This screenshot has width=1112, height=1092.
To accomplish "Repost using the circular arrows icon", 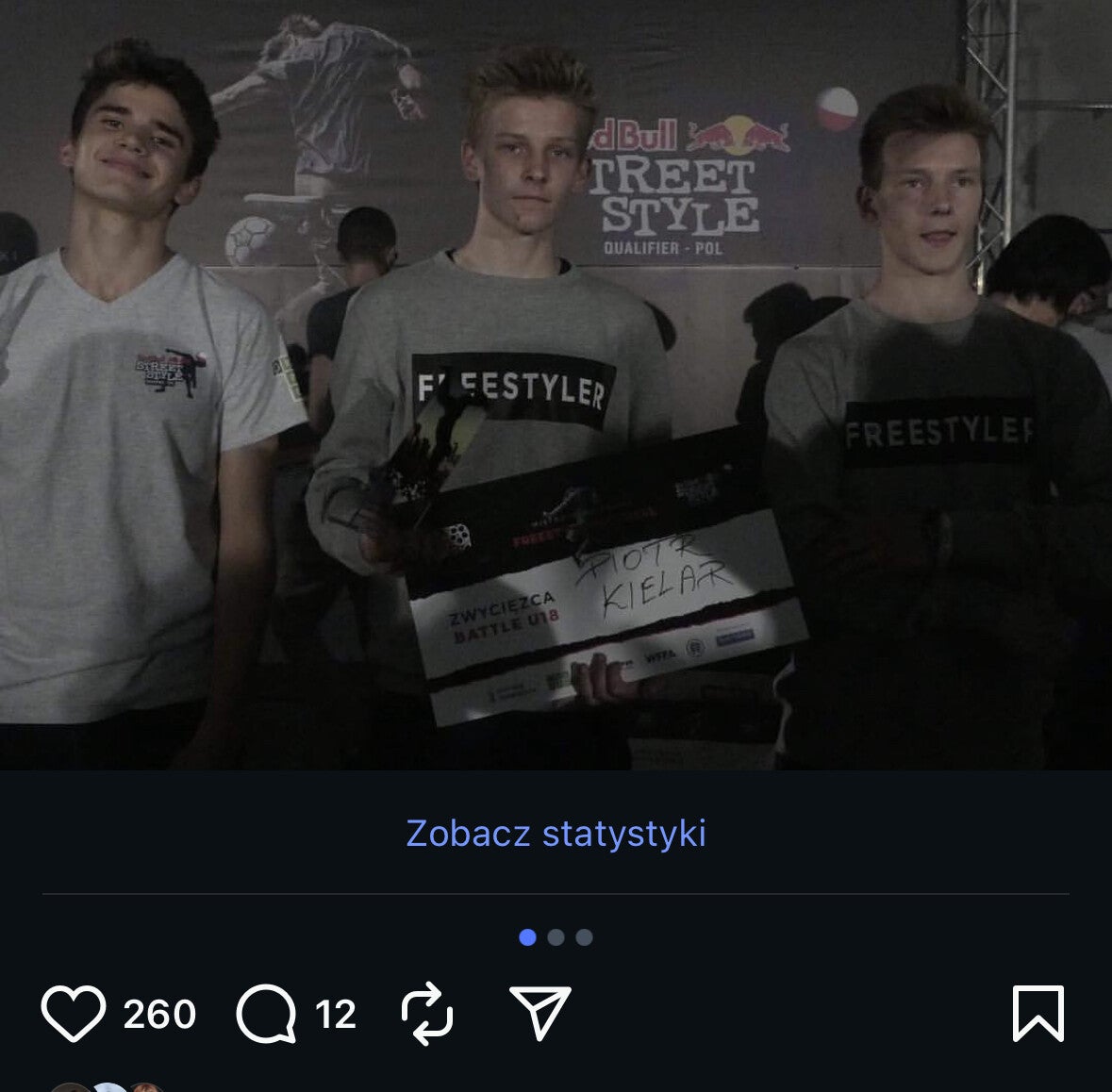I will pos(427,1014).
